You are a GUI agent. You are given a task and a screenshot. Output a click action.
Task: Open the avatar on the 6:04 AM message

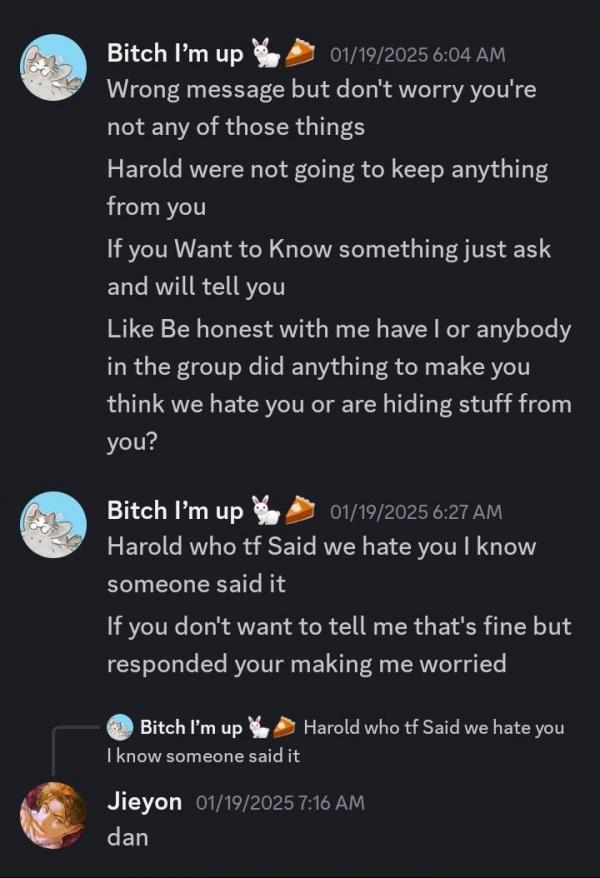pos(53,67)
